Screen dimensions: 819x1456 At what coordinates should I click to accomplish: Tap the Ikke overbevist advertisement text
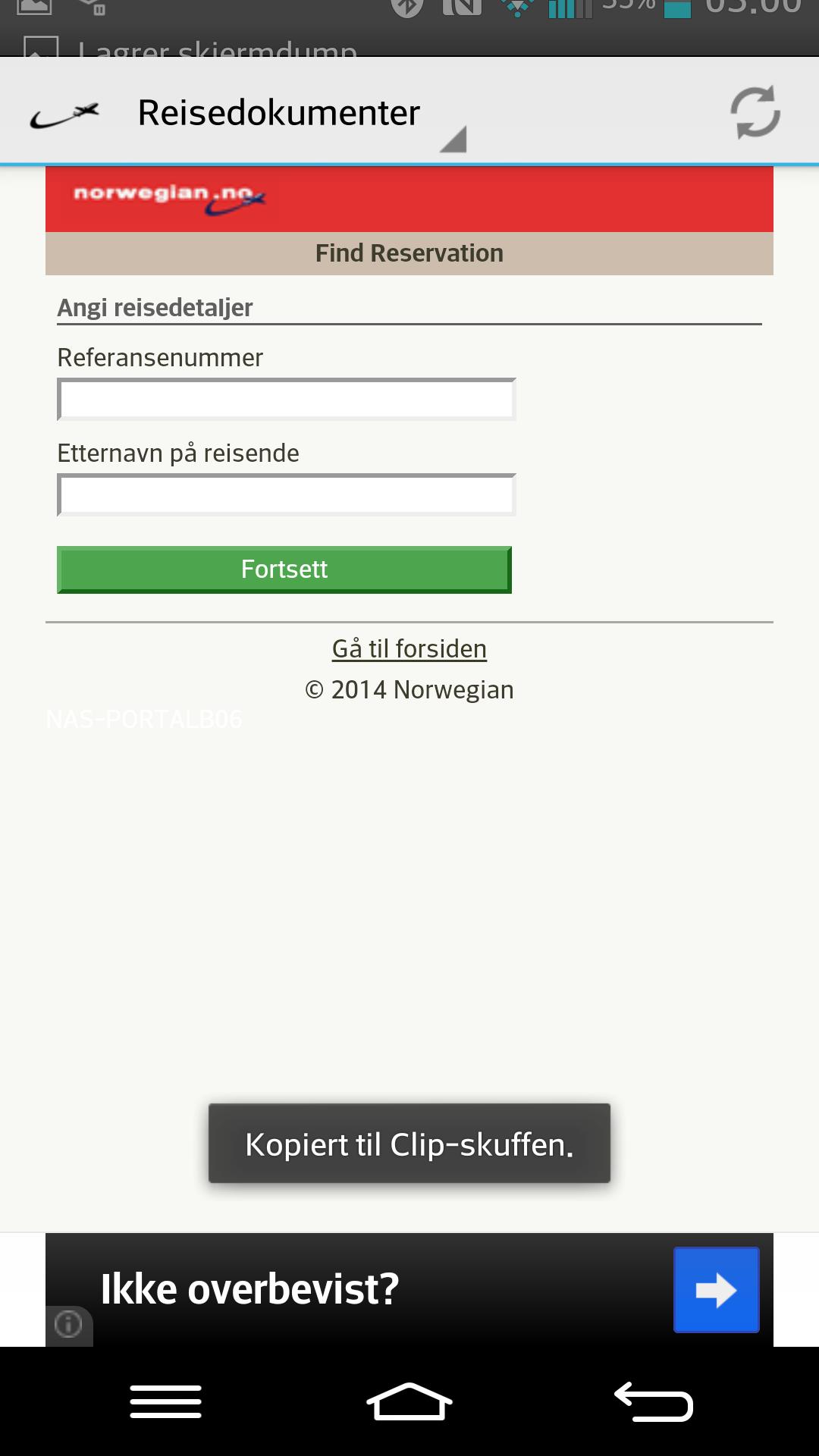pos(250,1285)
